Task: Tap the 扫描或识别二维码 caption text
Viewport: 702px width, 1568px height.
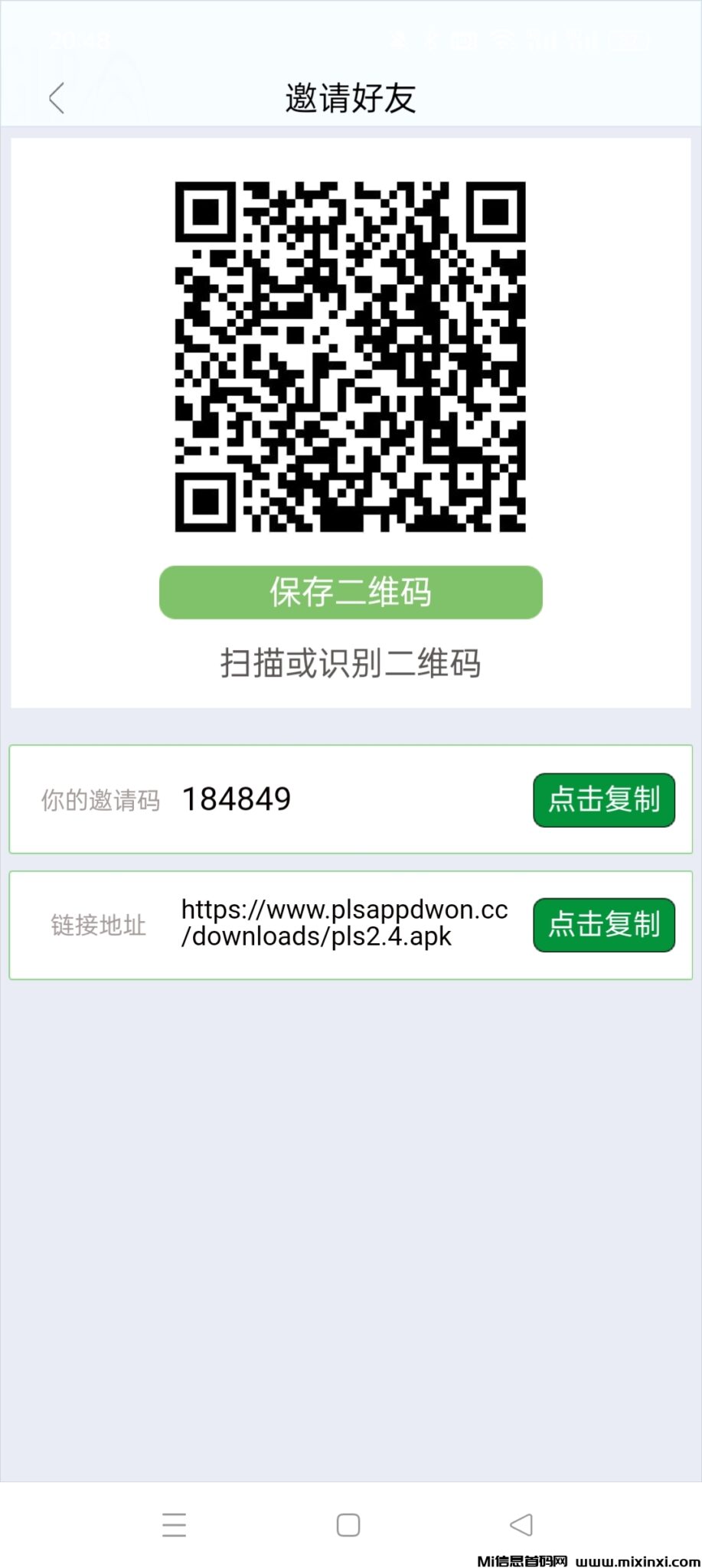Action: 350,665
